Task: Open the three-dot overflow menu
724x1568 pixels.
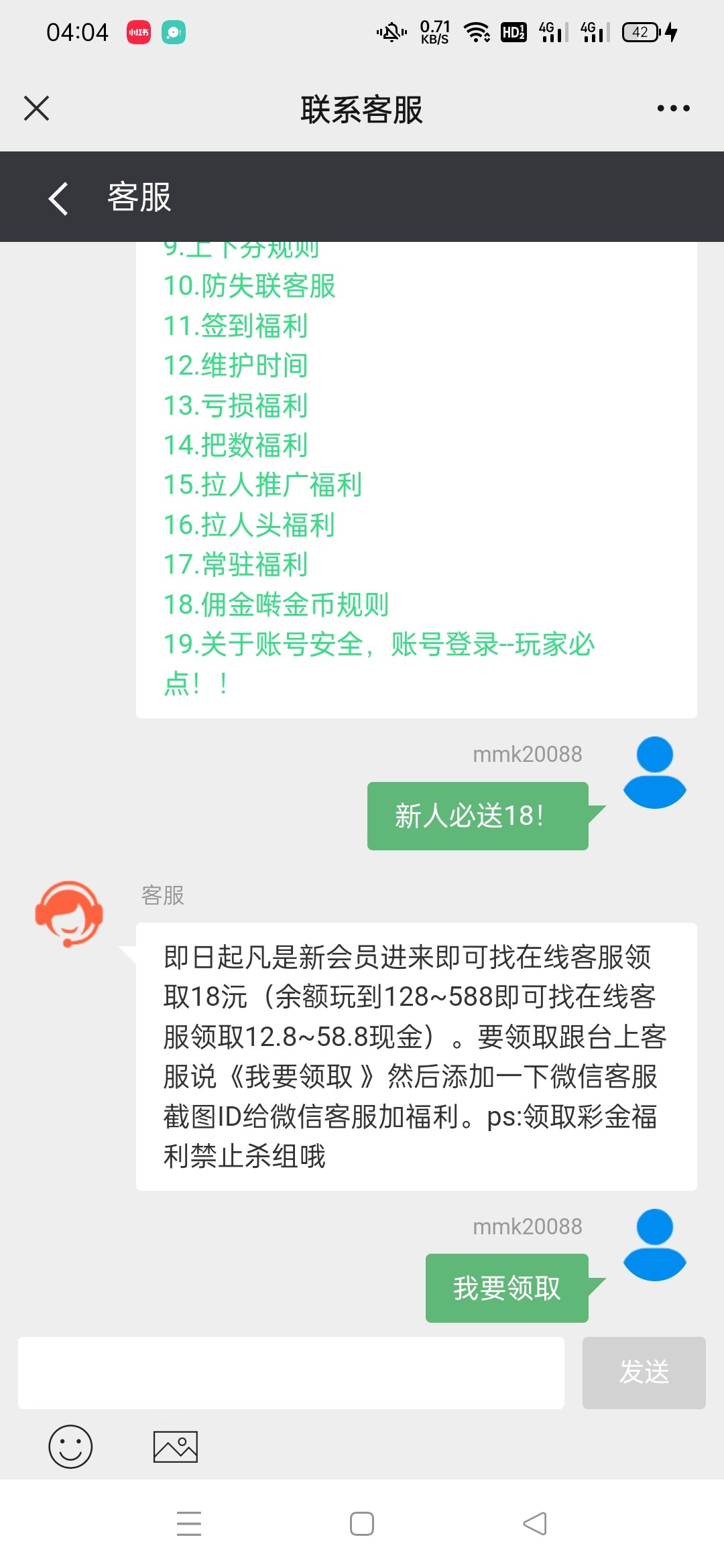Action: 673,108
